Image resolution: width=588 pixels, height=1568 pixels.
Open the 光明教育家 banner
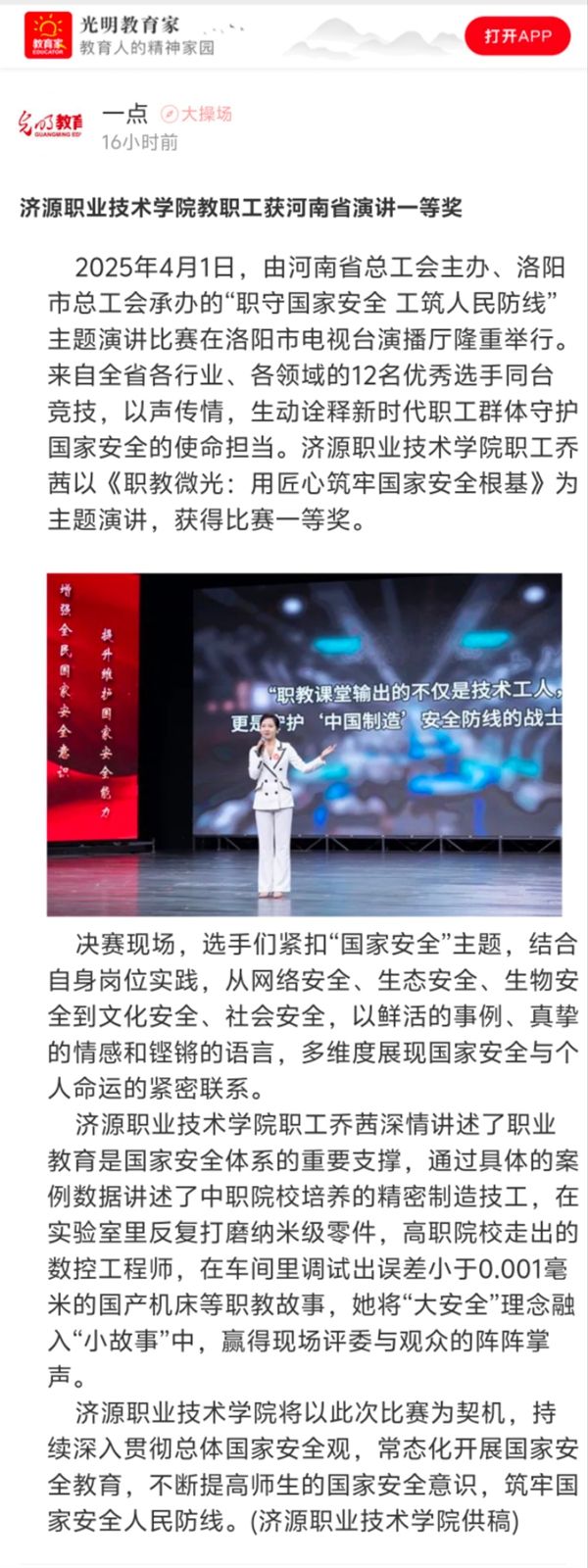[x=147, y=36]
